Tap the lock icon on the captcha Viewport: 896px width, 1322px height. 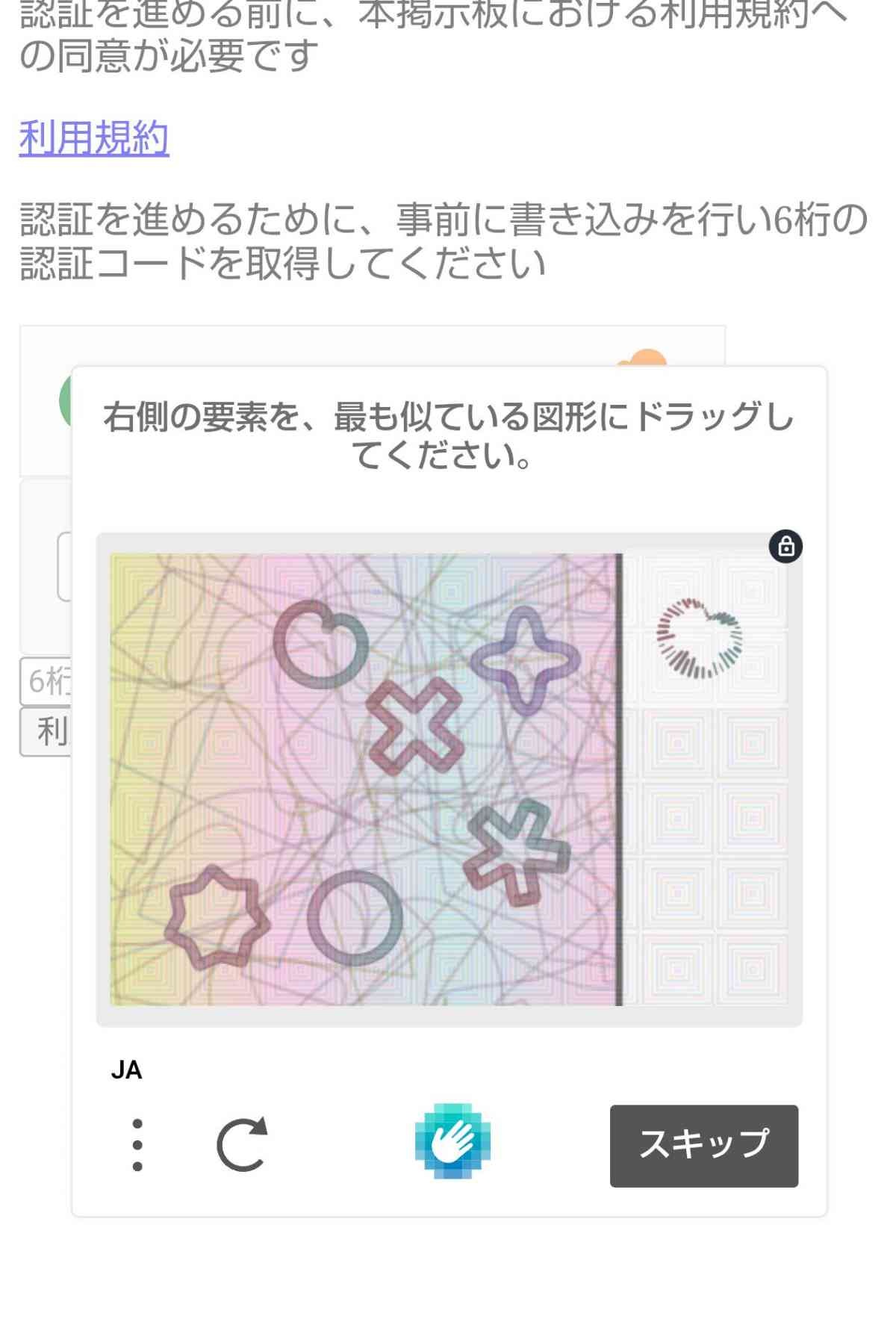pos(785,547)
